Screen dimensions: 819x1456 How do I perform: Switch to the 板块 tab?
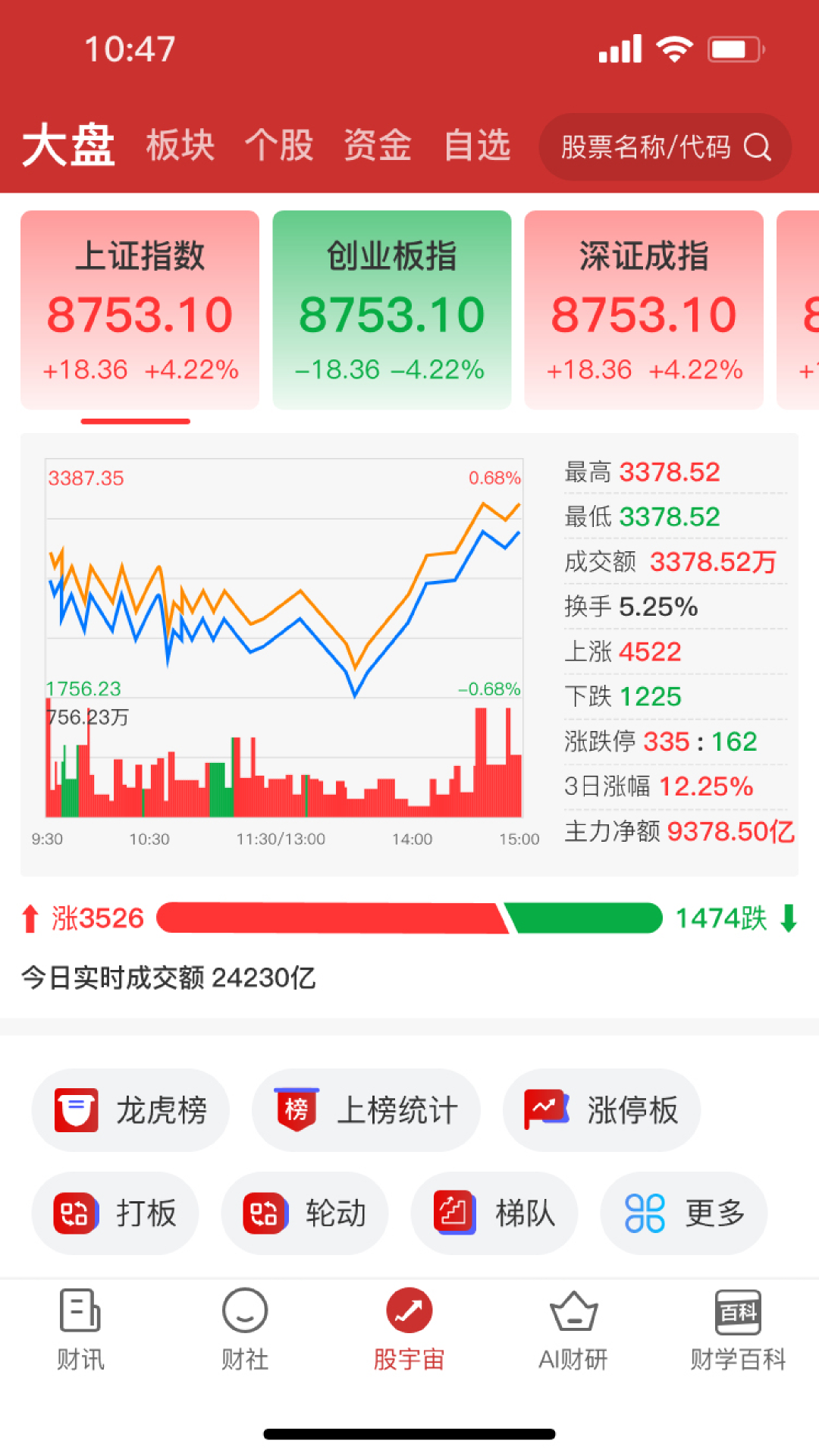click(180, 146)
